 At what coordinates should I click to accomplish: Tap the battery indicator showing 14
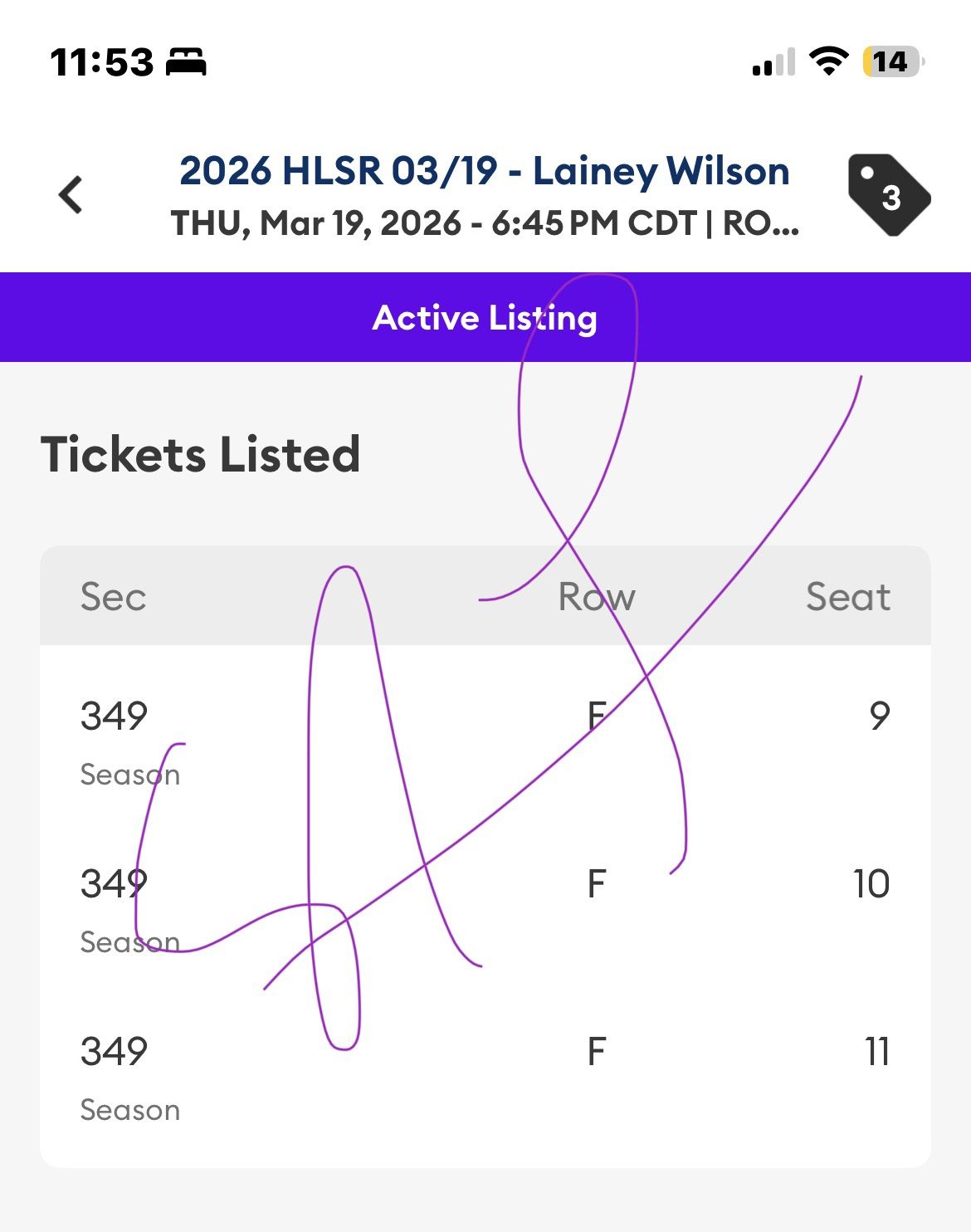pos(889,60)
